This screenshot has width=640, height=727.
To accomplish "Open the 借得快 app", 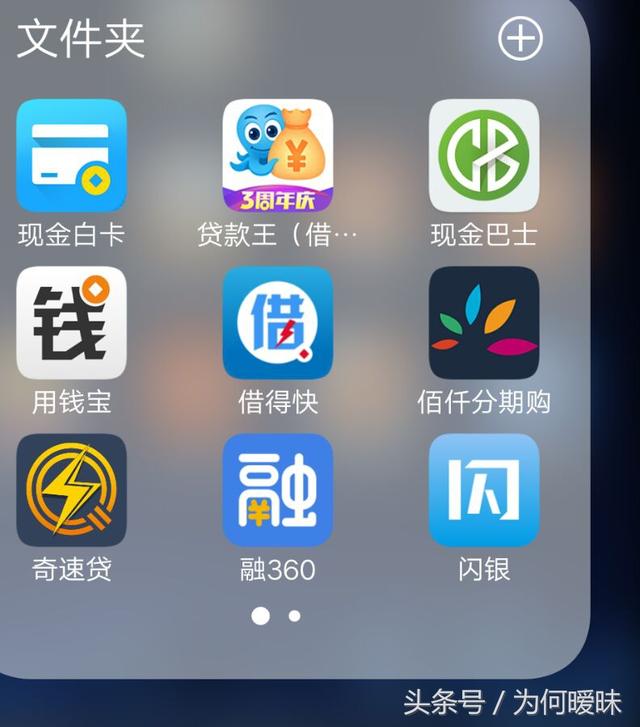I will coord(278,324).
